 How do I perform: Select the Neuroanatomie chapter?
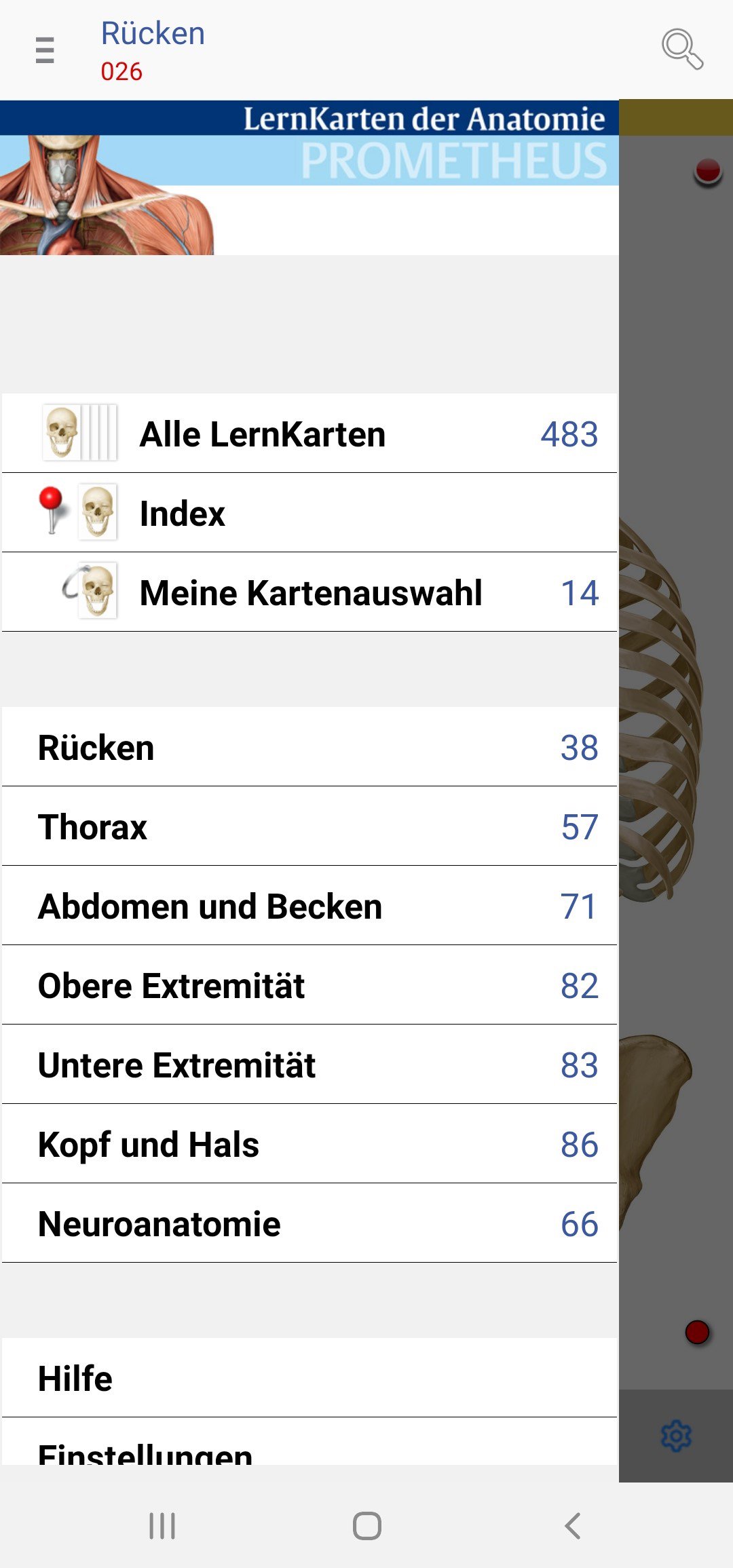click(309, 1223)
